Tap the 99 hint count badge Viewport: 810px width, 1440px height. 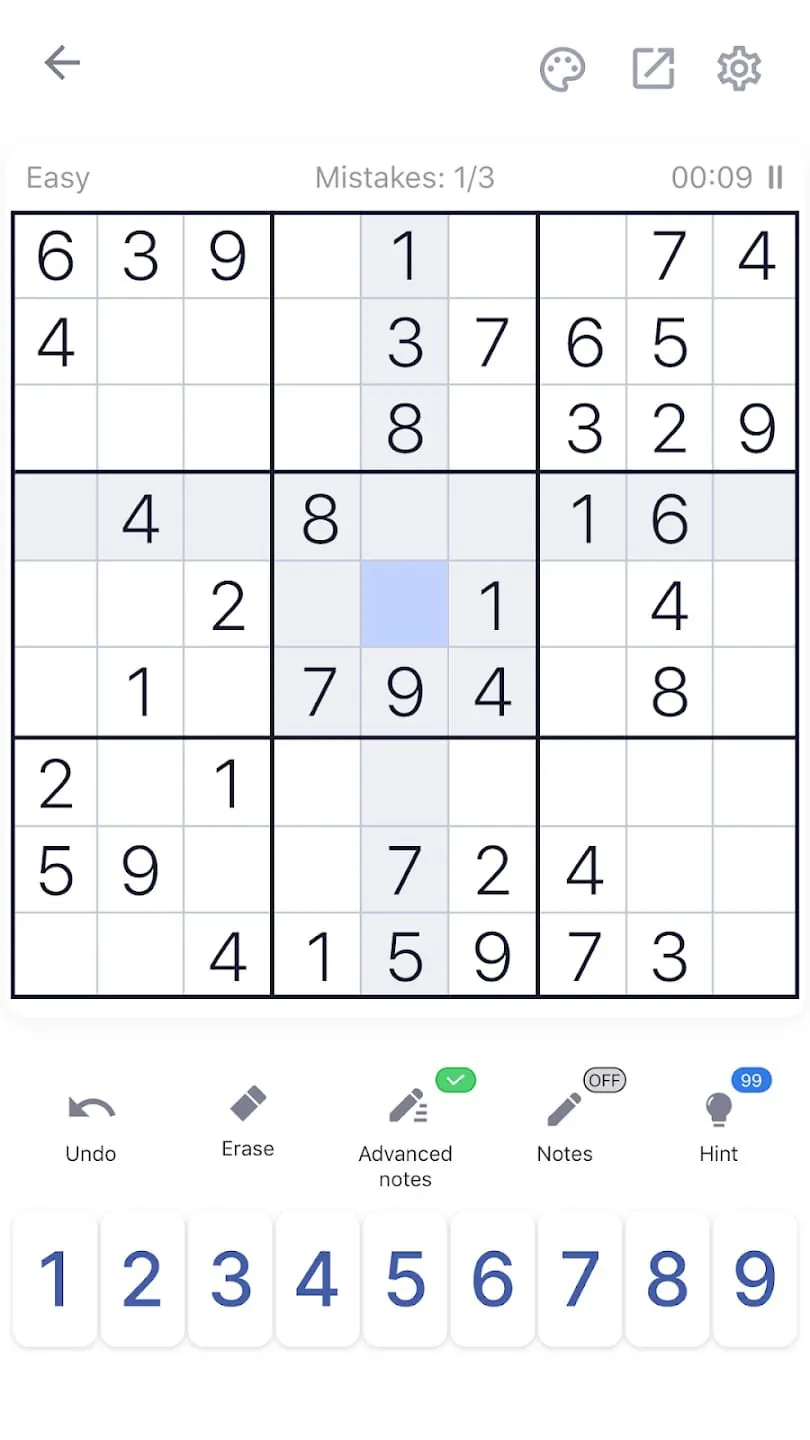click(x=751, y=1080)
